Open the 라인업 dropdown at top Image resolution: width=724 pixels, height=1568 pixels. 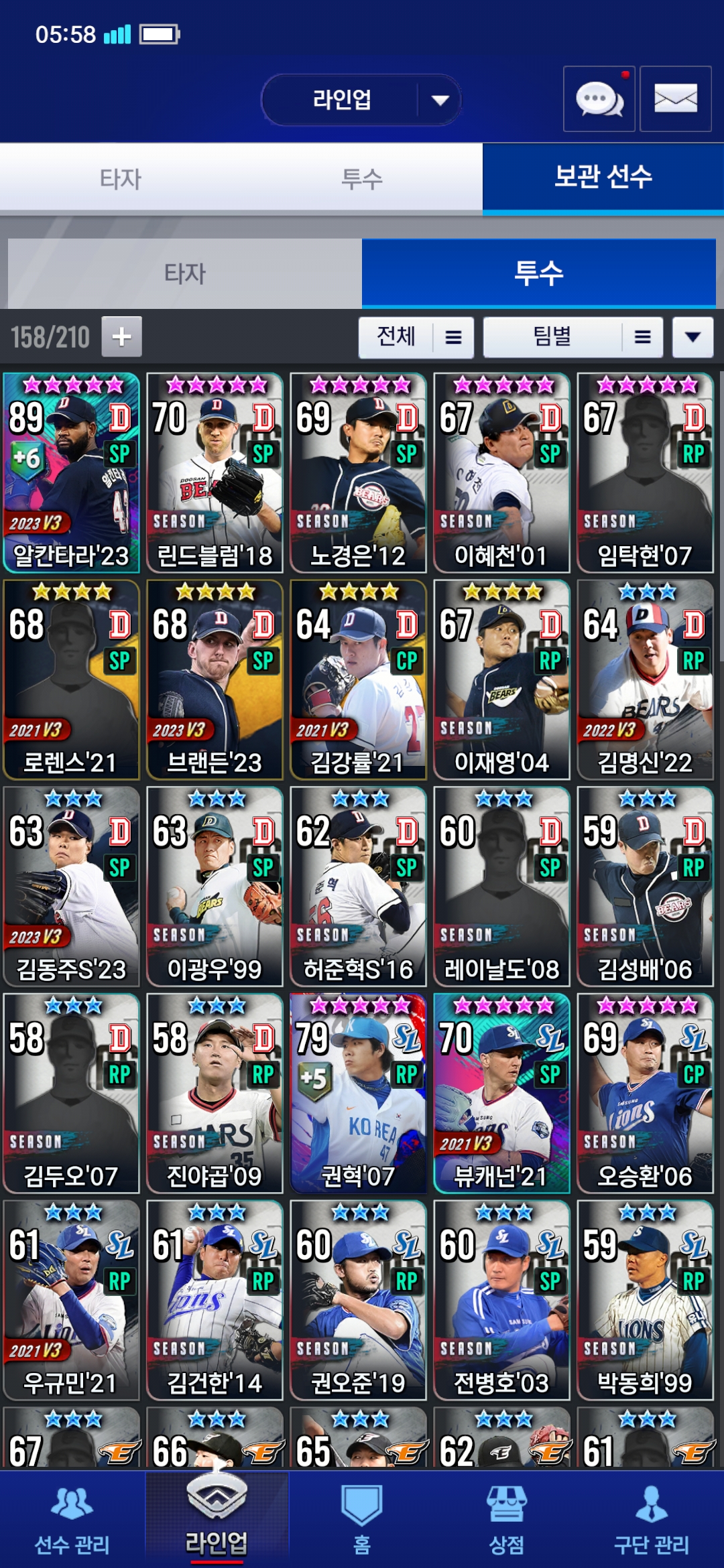pyautogui.click(x=361, y=100)
